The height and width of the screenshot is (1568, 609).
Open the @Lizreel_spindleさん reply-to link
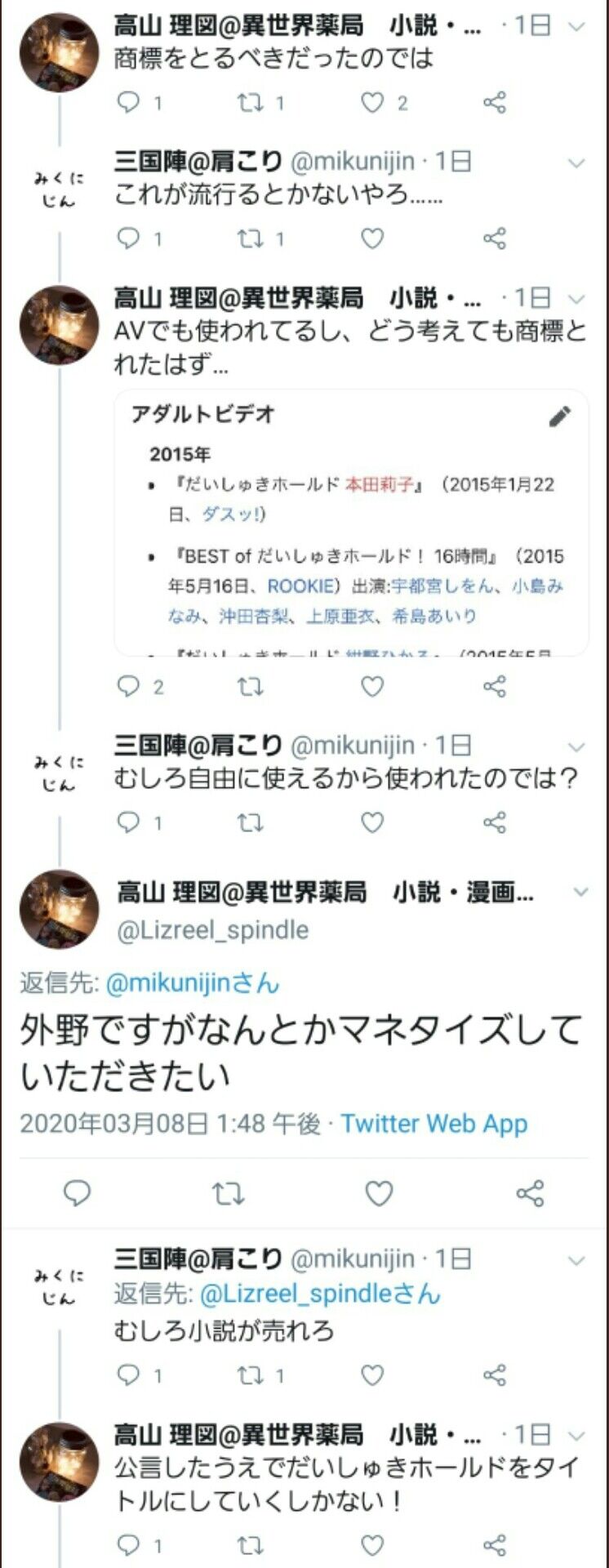point(320,1294)
